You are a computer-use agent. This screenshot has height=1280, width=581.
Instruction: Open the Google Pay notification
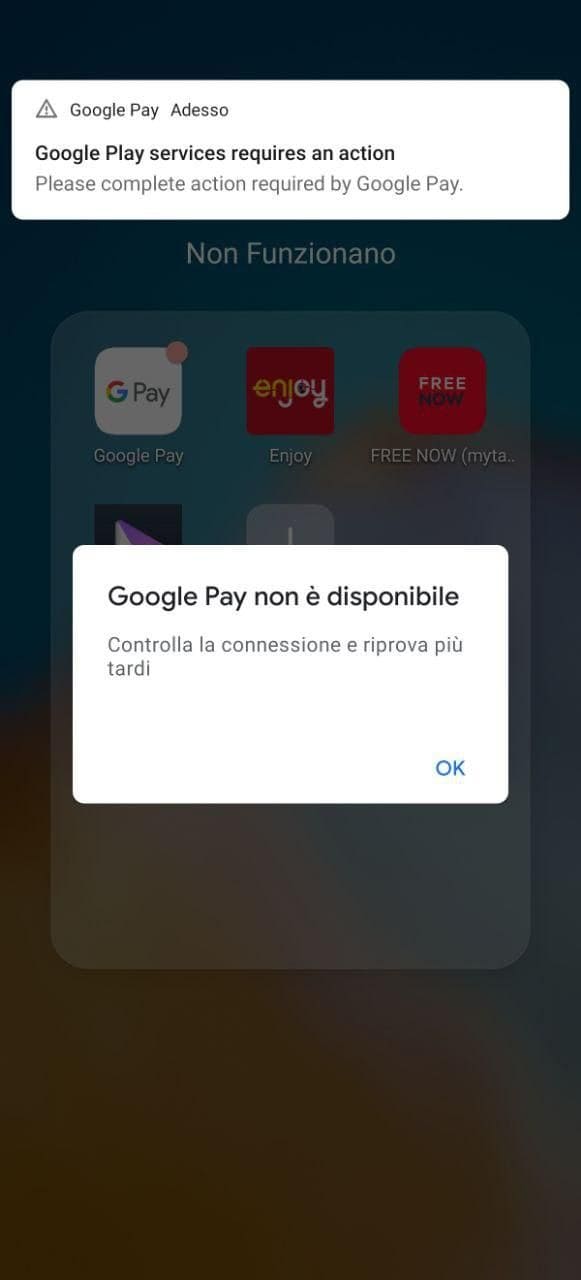point(290,150)
